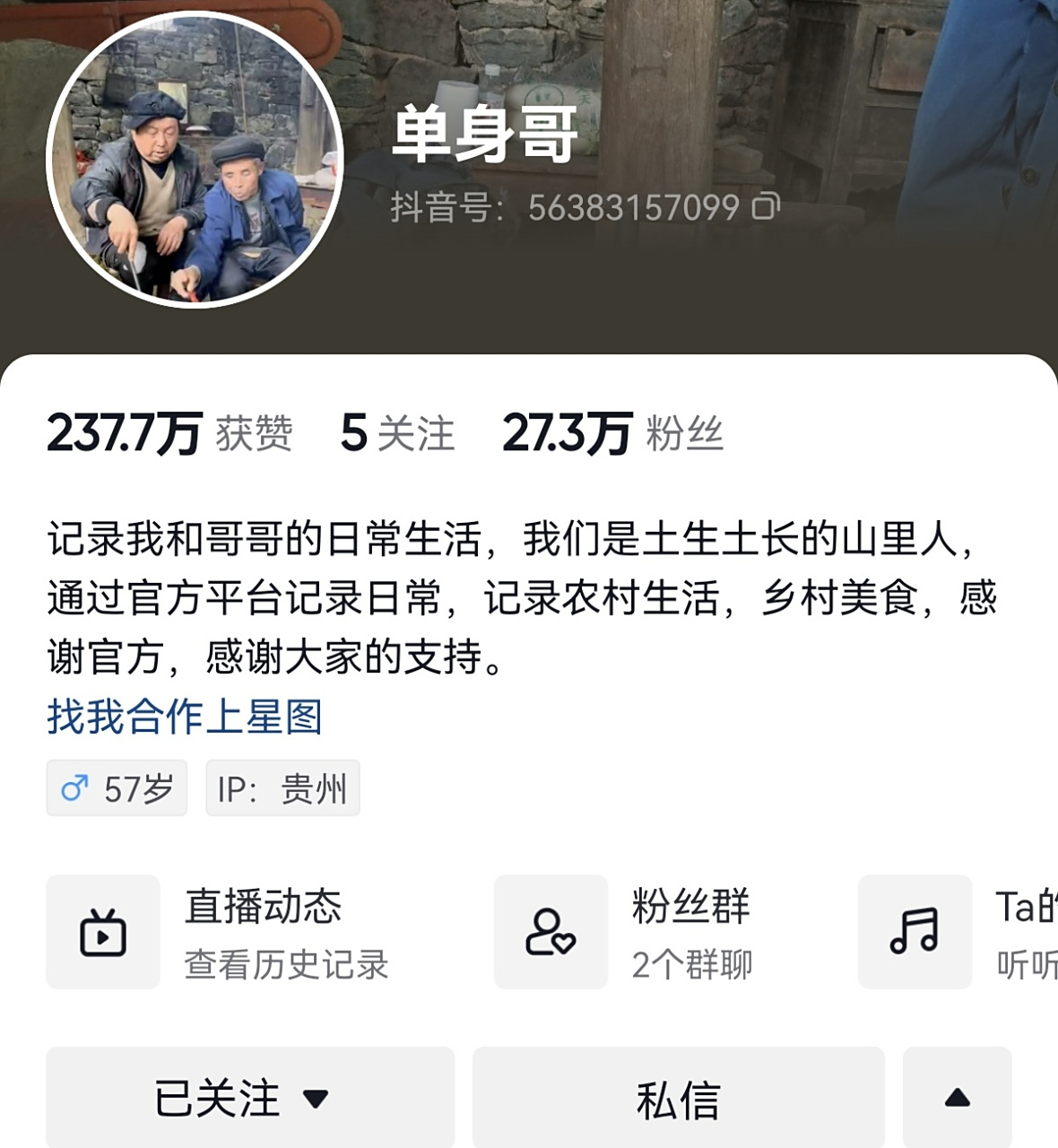Open the 获赞 likes count

click(x=169, y=434)
